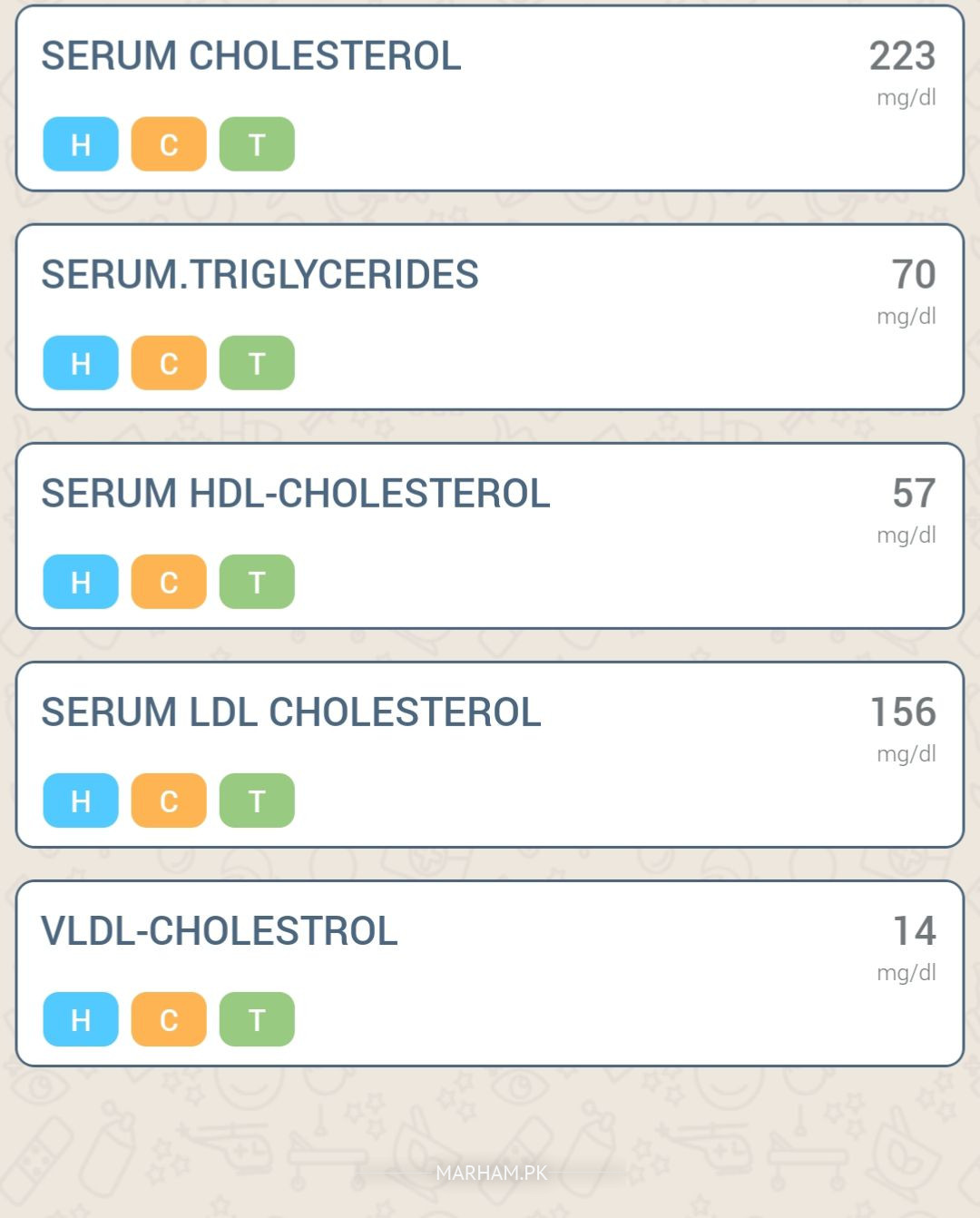The width and height of the screenshot is (980, 1218).
Task: Choose T button under Serum LDL Cholesterol
Action: click(257, 801)
